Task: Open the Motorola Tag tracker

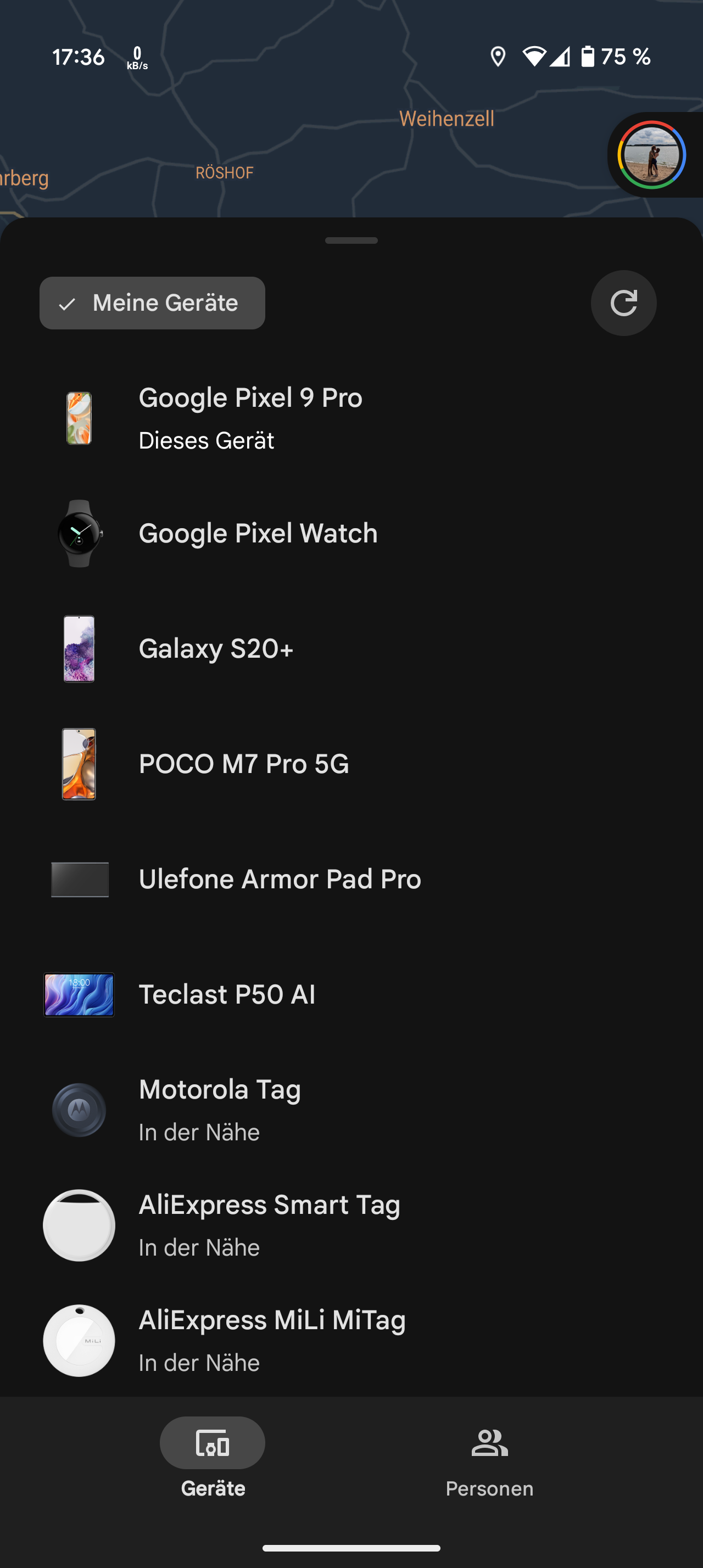Action: tap(352, 1110)
